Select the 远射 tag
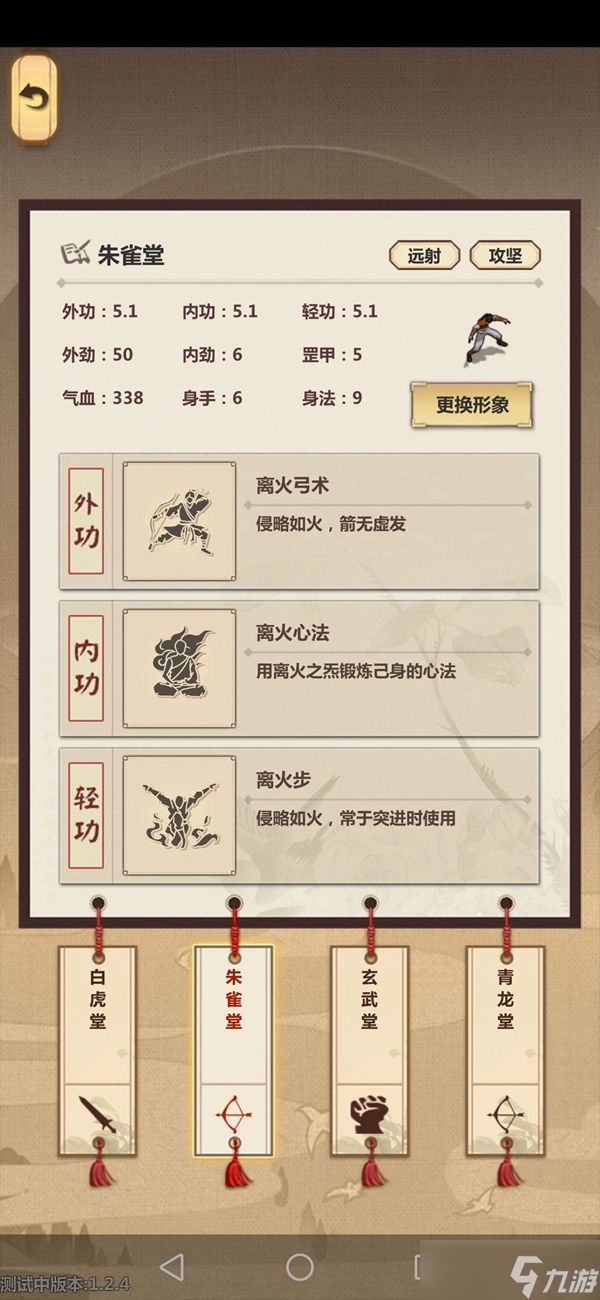The height and width of the screenshot is (1300, 600). [424, 255]
